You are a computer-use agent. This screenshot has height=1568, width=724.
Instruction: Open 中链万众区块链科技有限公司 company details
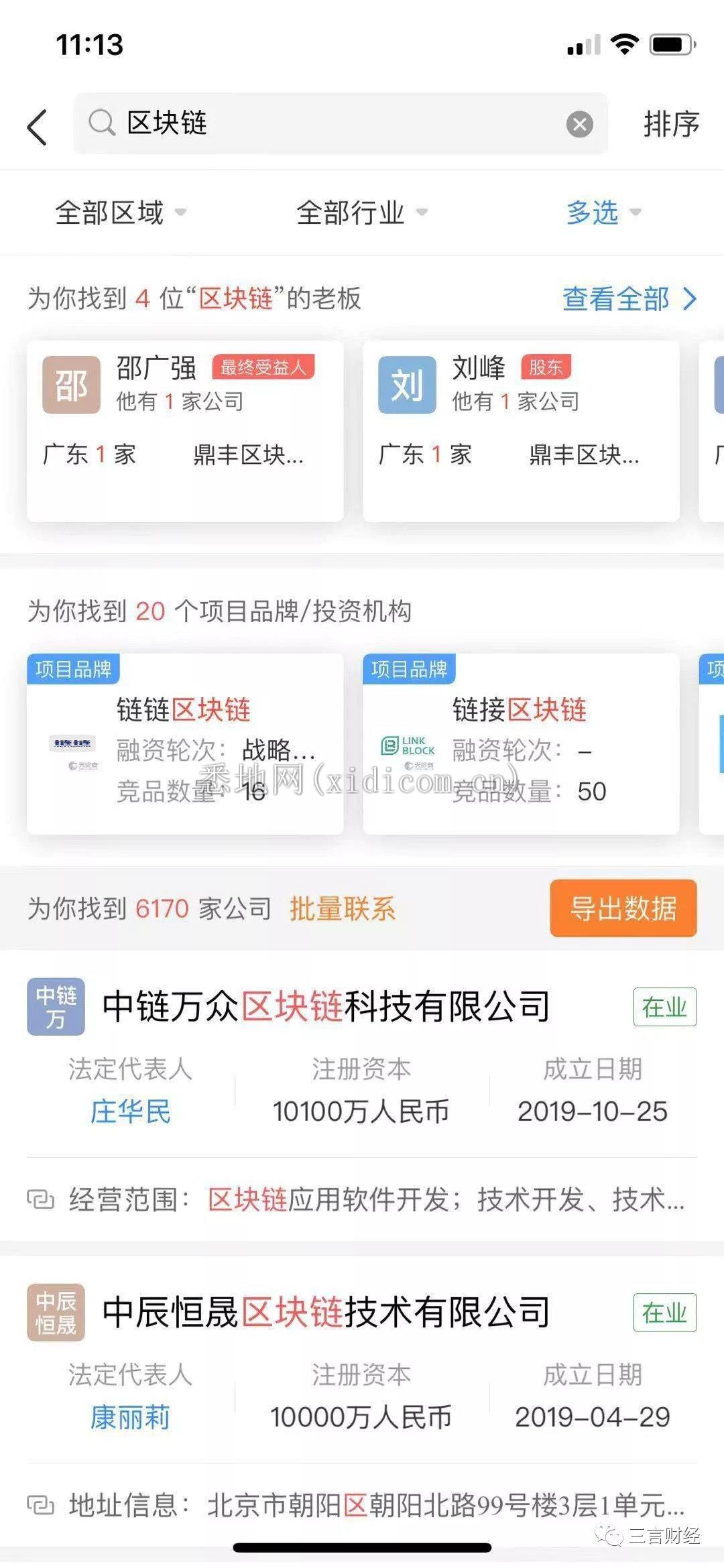coord(326,1006)
